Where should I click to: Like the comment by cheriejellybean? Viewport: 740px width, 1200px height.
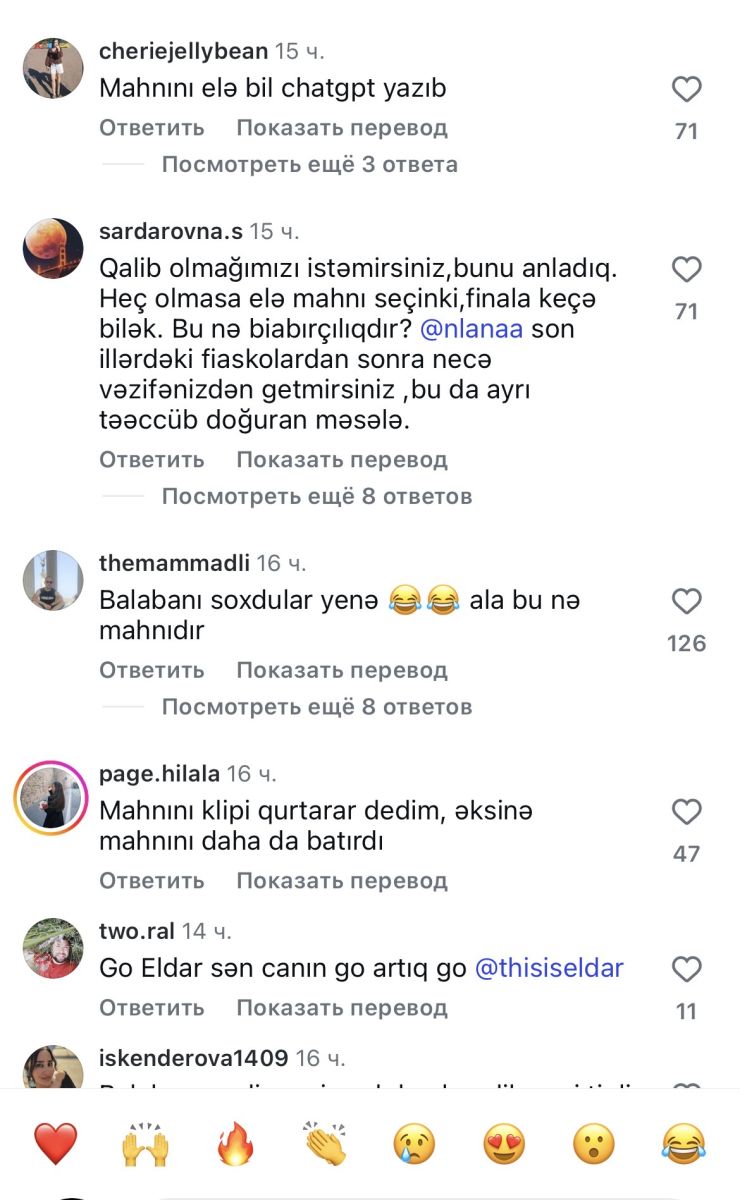(686, 91)
